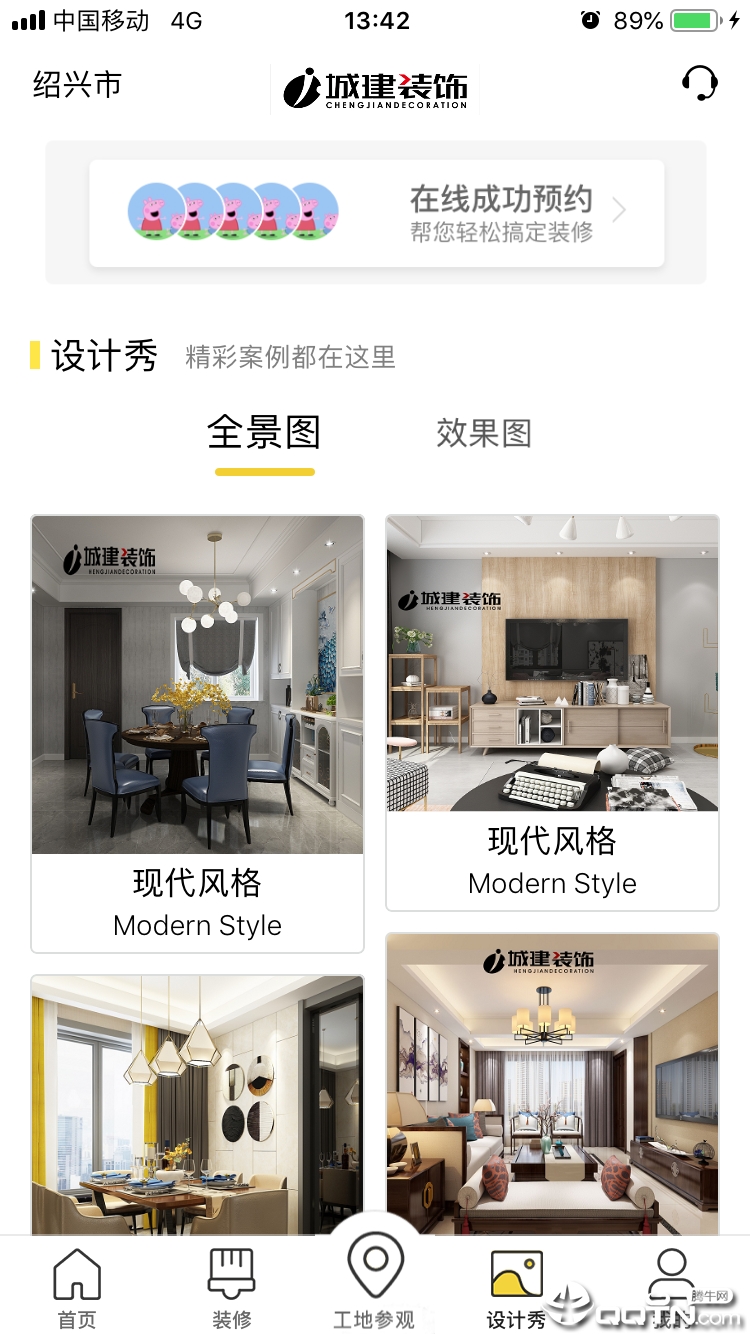The width and height of the screenshot is (750, 1334).
Task: Open the 在线成功预约 booking banner
Action: pos(376,213)
